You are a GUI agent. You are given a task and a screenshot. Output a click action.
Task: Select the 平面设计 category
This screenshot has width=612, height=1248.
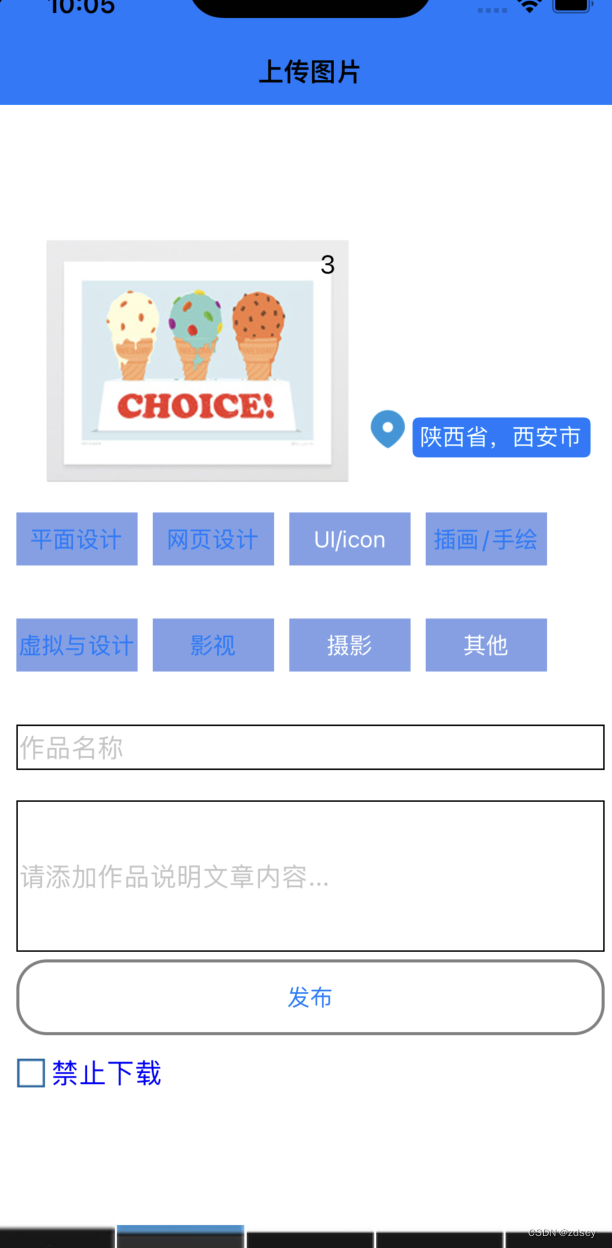click(x=77, y=539)
